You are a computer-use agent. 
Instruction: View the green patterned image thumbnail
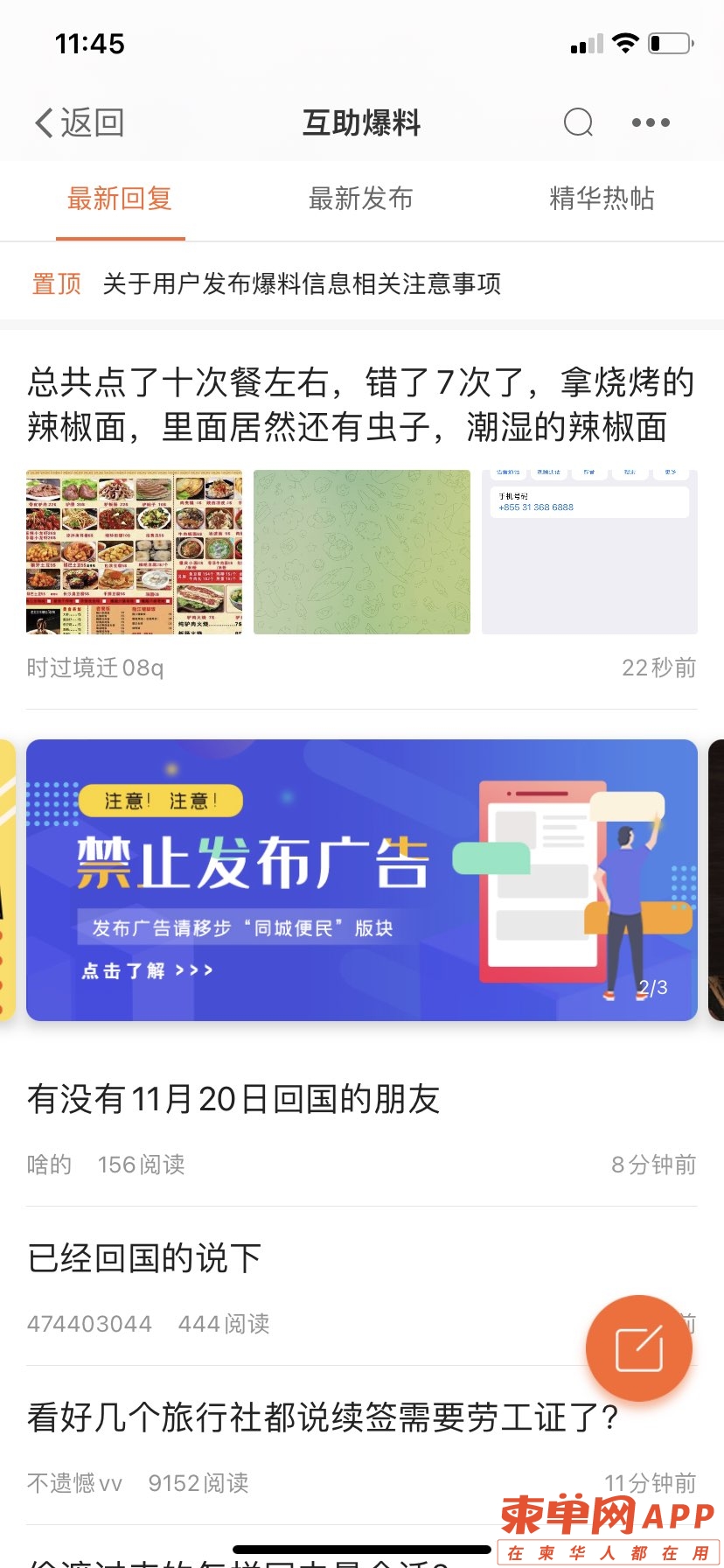362,551
